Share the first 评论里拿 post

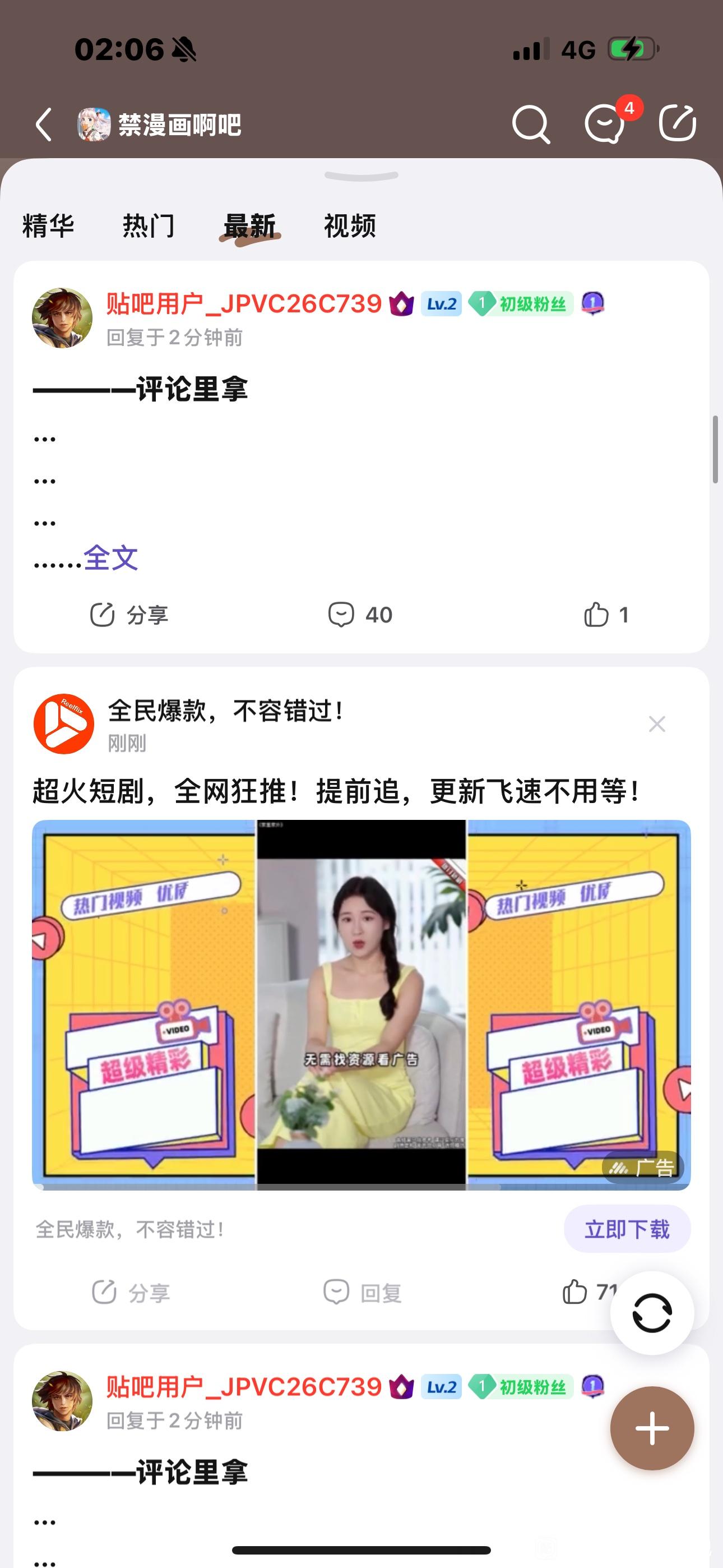[129, 615]
